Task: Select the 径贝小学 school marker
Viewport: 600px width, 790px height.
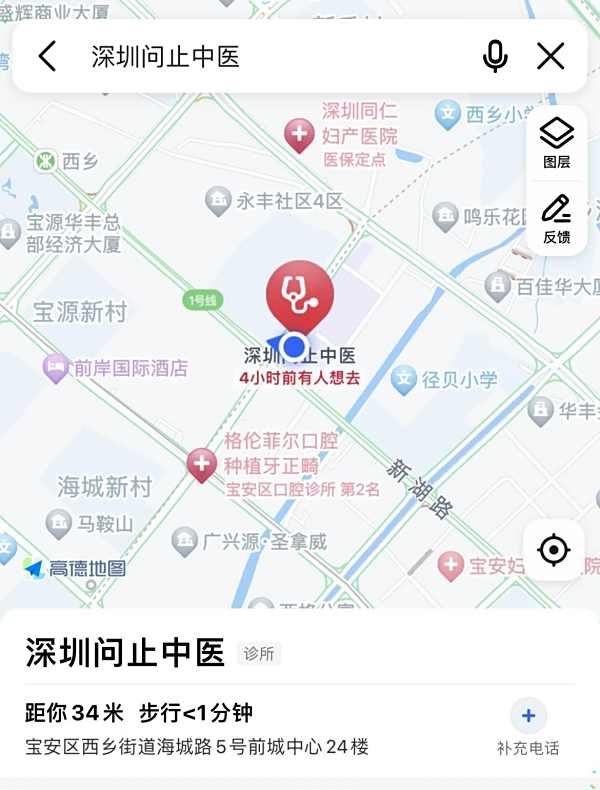Action: point(404,379)
